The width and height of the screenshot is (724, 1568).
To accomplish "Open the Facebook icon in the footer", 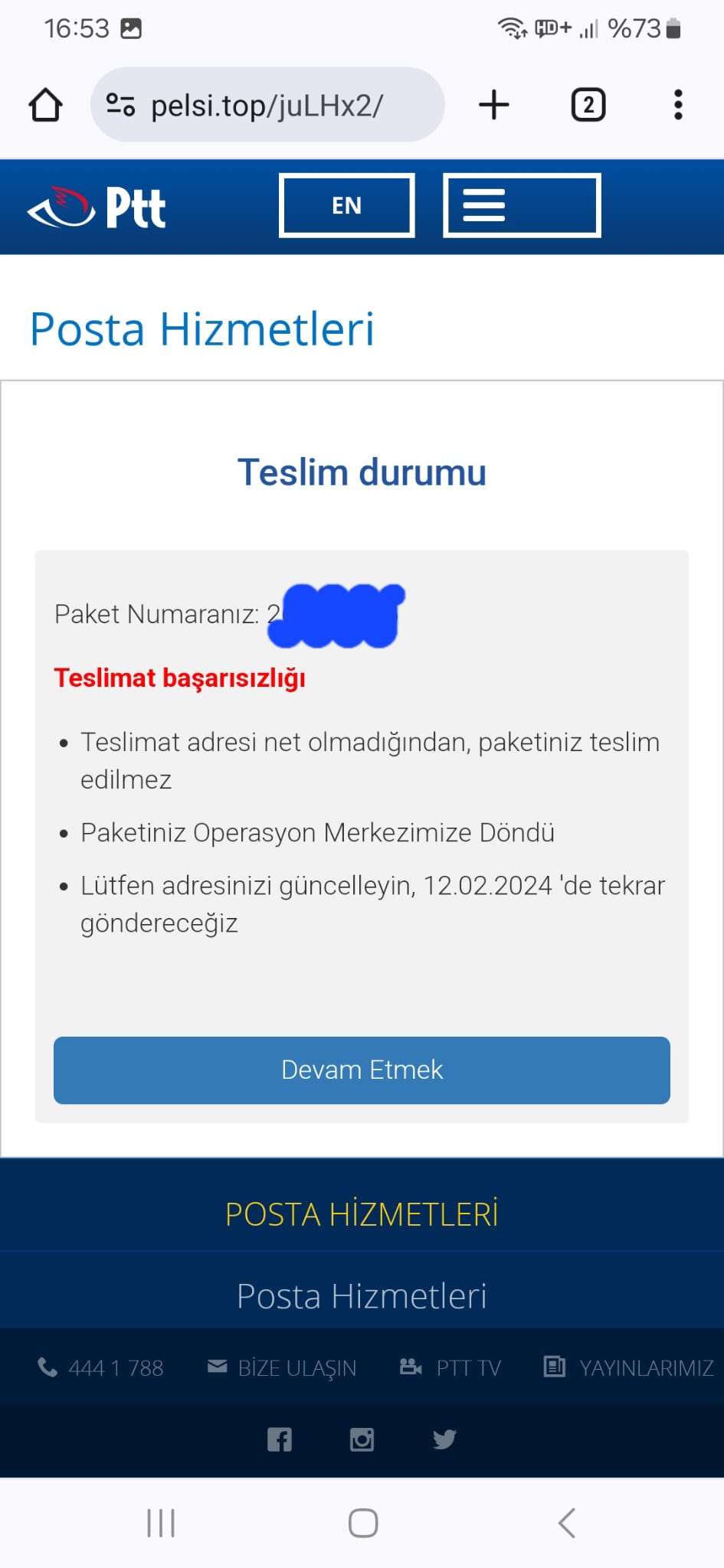I will [x=280, y=1439].
